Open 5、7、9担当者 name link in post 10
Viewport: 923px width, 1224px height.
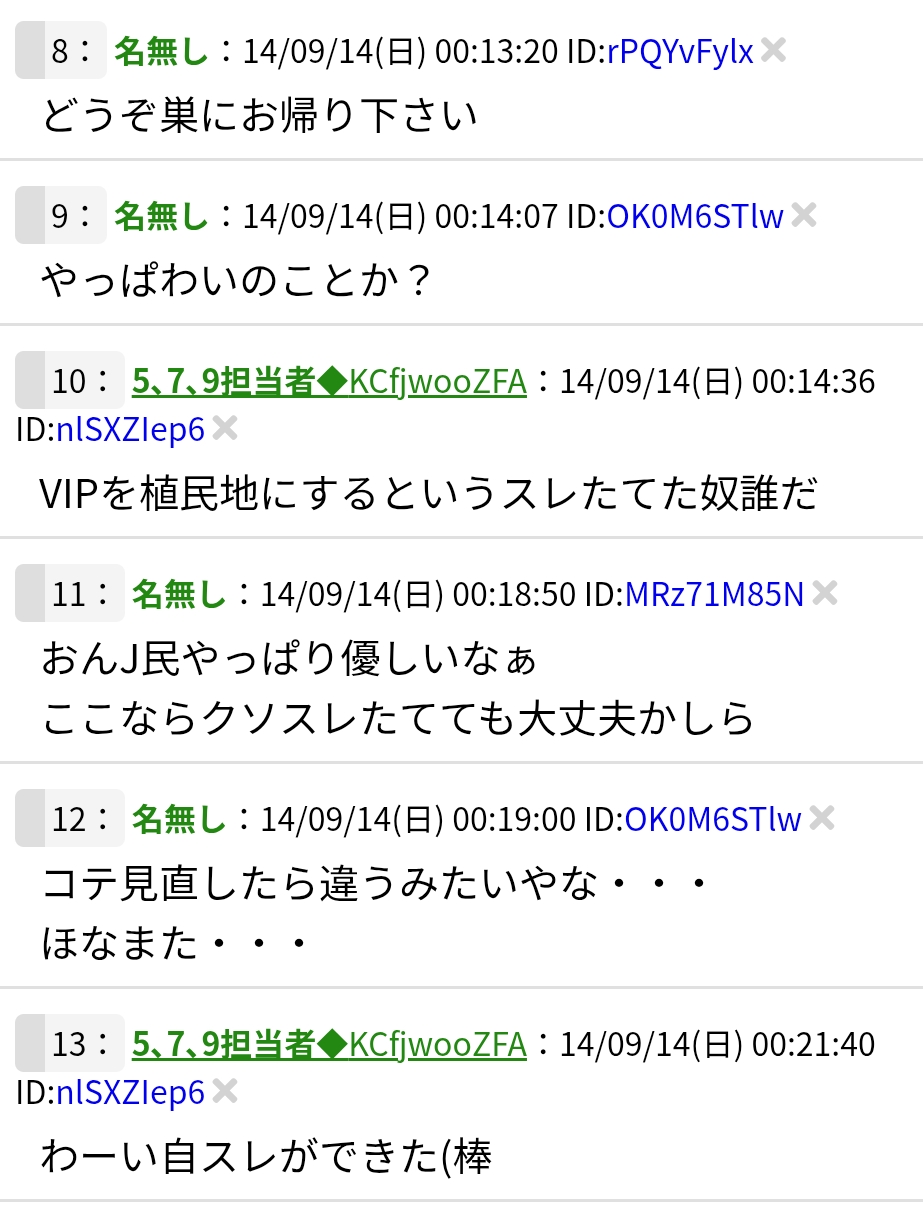329,381
